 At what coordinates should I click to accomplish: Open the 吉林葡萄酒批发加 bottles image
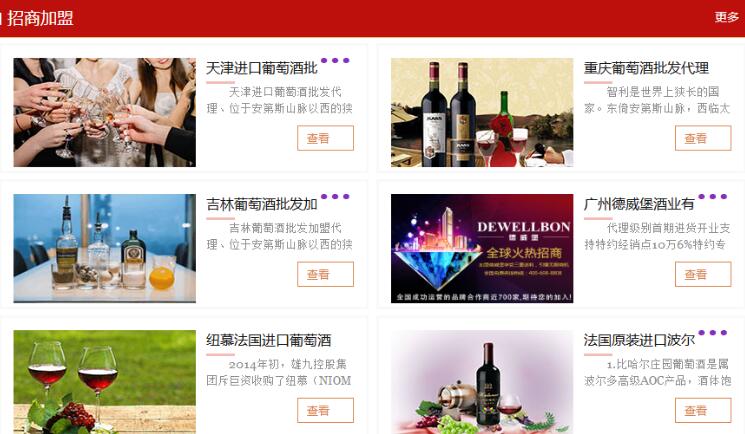104,248
